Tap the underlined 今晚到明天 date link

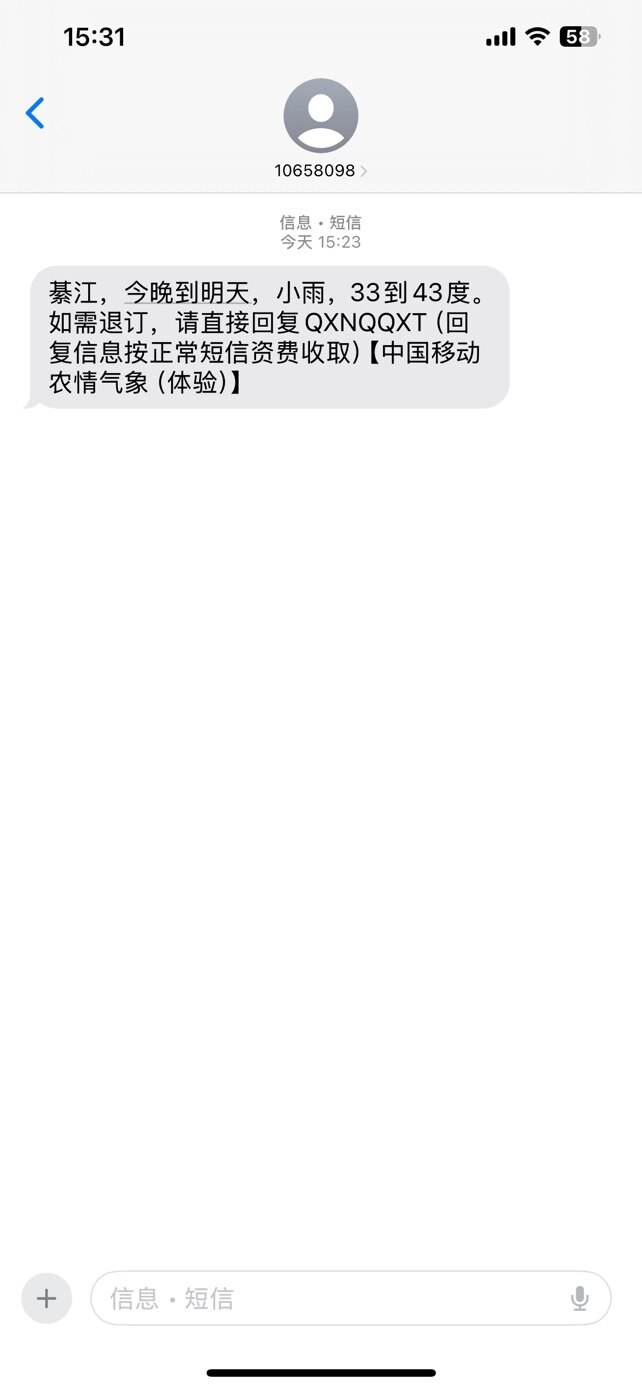[x=186, y=293]
